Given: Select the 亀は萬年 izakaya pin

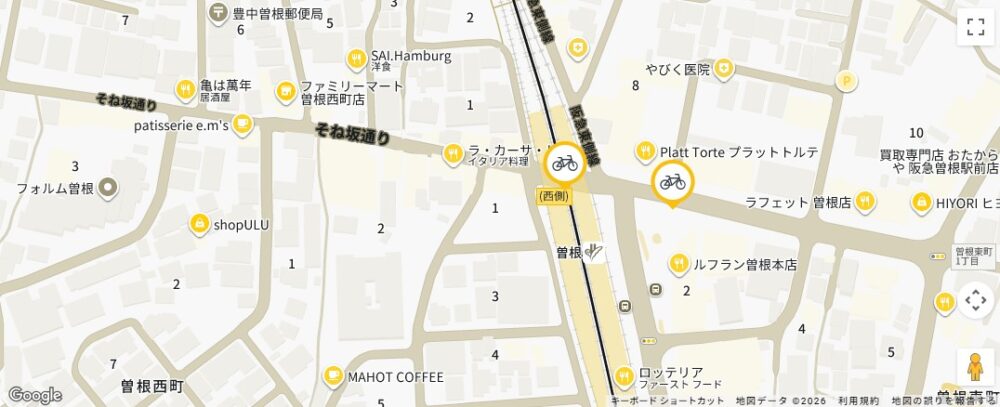Looking at the screenshot, I should coord(185,90).
